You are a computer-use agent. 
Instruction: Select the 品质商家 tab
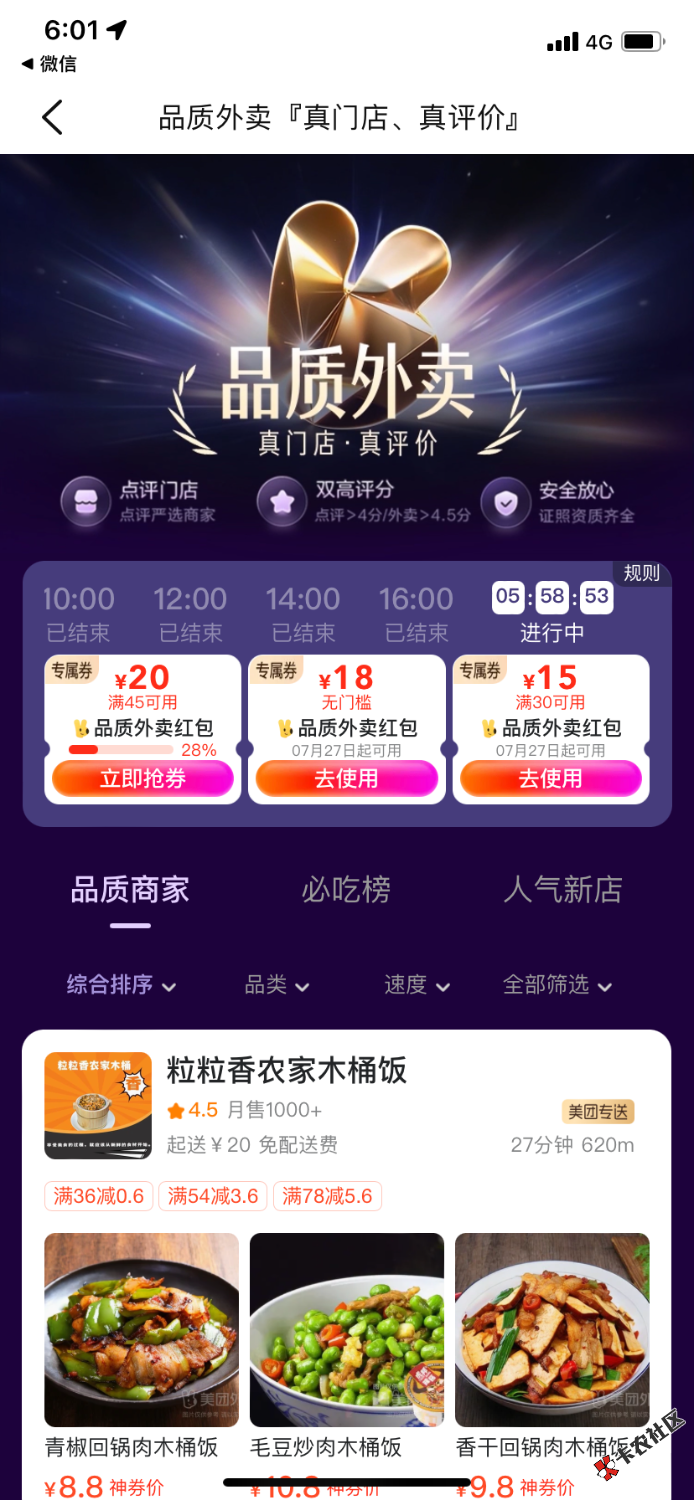click(130, 889)
